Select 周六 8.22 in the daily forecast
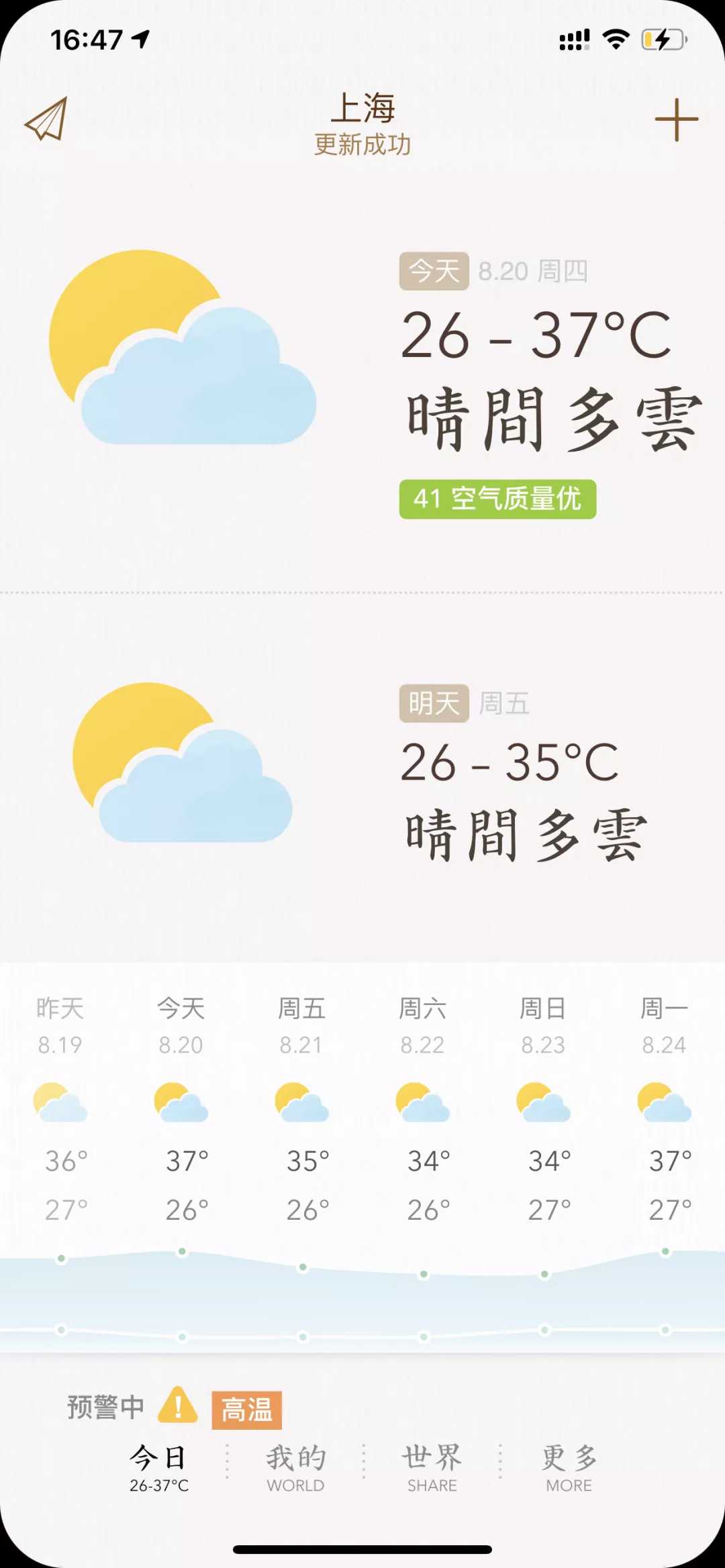The width and height of the screenshot is (725, 1568). point(423,1107)
